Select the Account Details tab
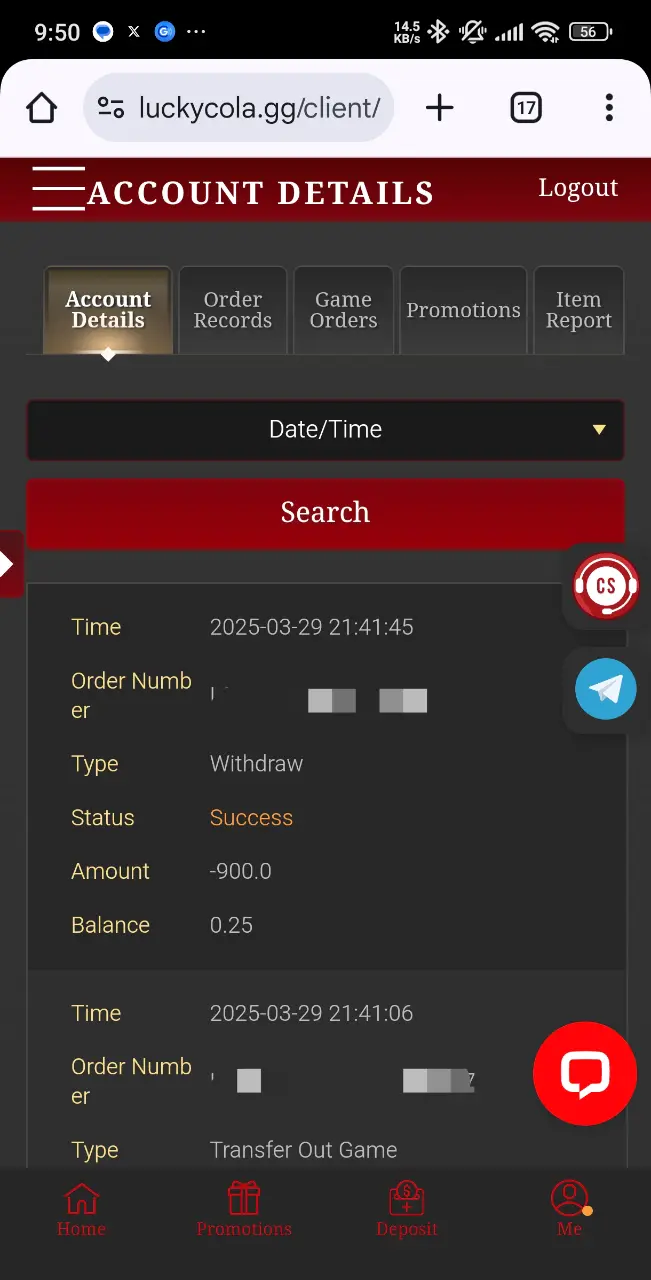Image resolution: width=651 pixels, height=1280 pixels. coord(108,310)
